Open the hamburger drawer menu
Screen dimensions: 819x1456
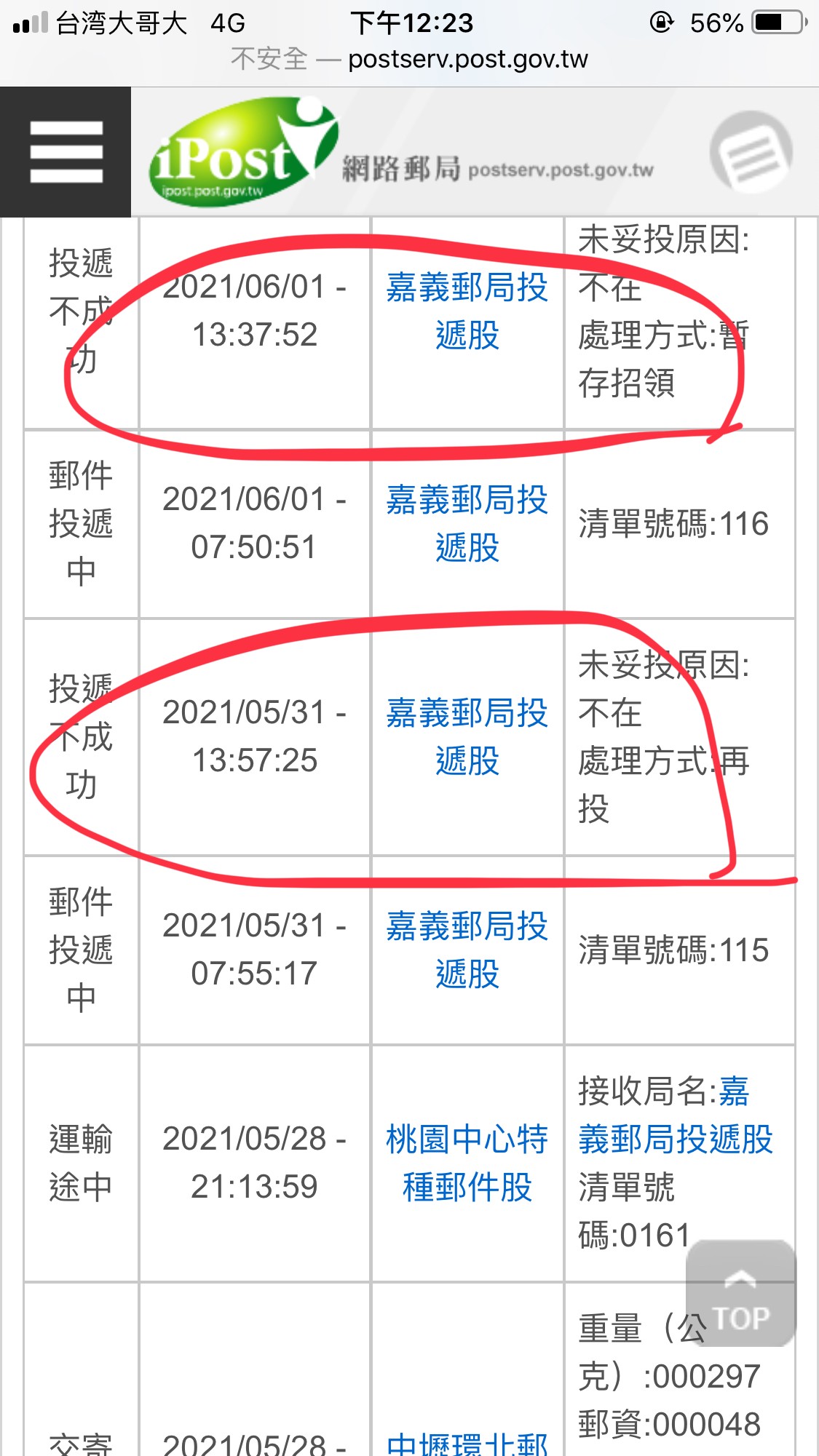pos(66,151)
